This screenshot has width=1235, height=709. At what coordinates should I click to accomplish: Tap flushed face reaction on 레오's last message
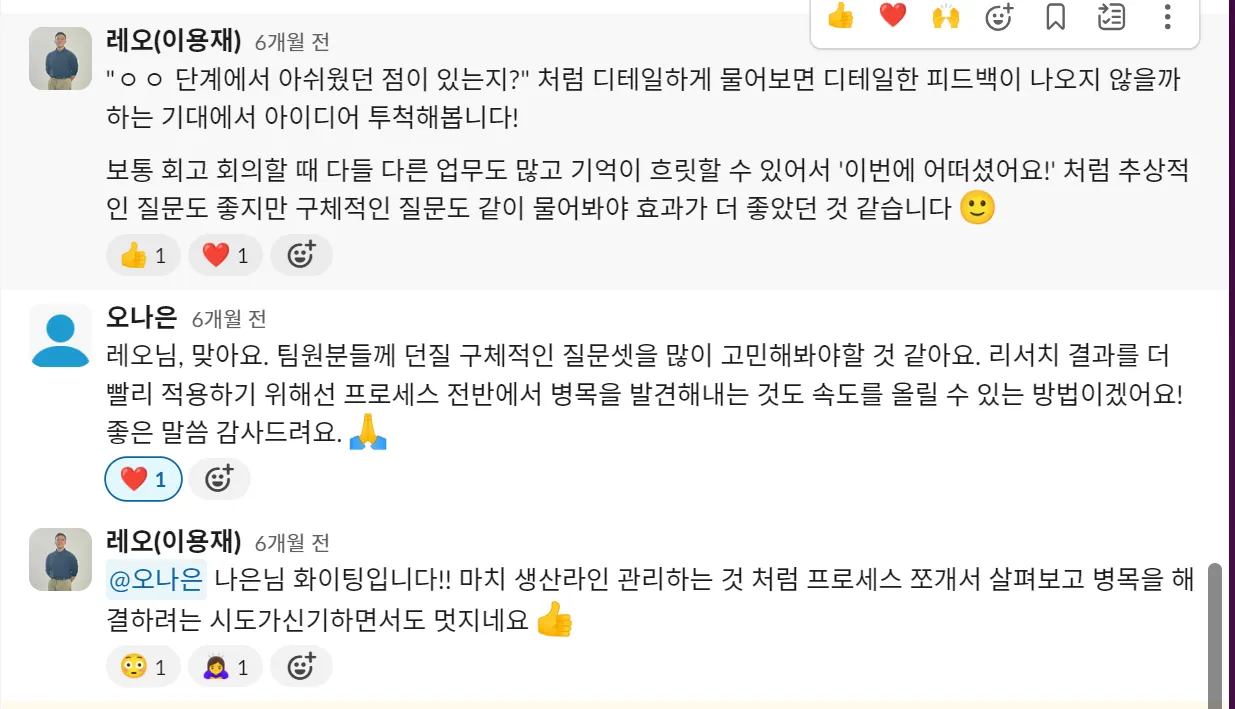[x=143, y=666]
